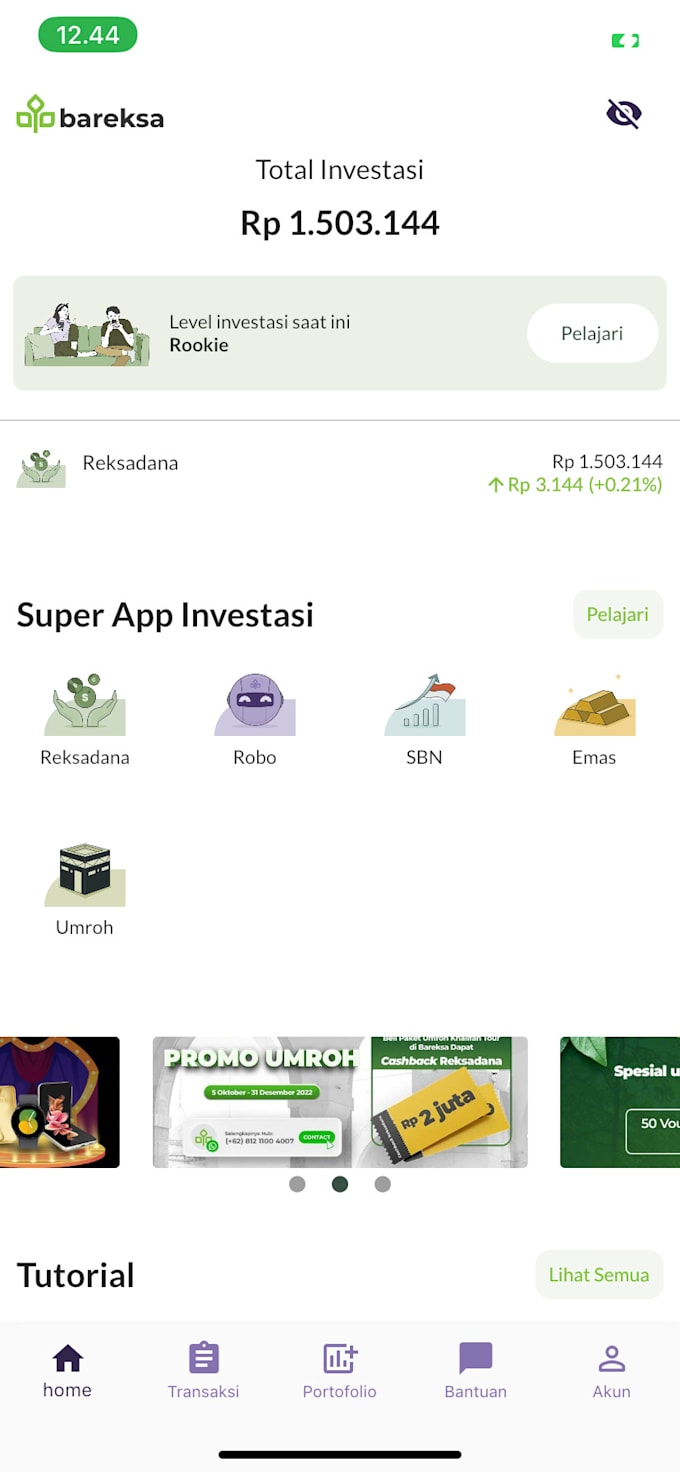
Task: Open Robo advisor
Action: (255, 720)
